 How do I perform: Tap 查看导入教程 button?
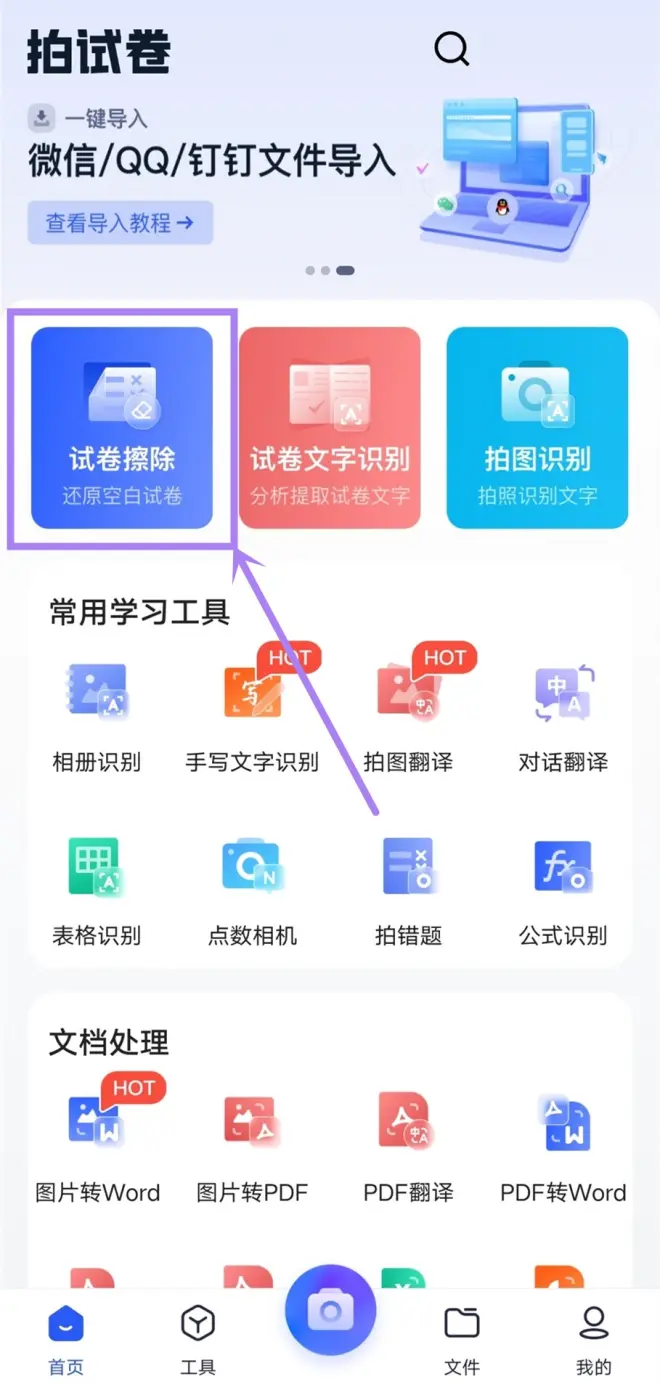(120, 223)
